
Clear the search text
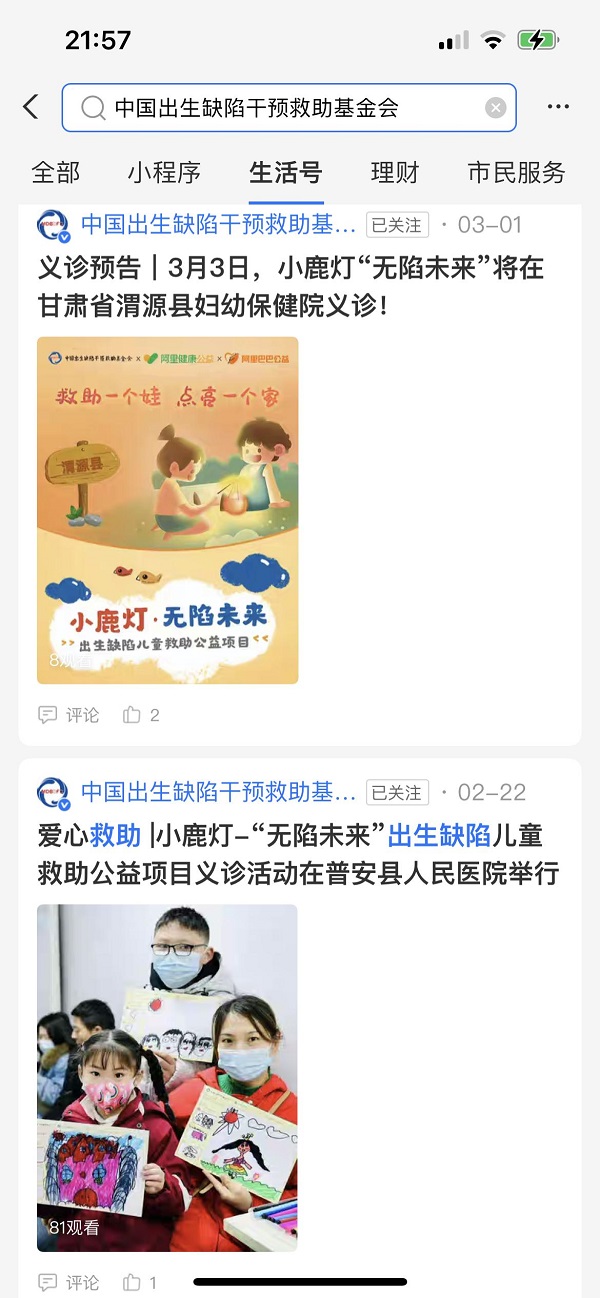(496, 108)
